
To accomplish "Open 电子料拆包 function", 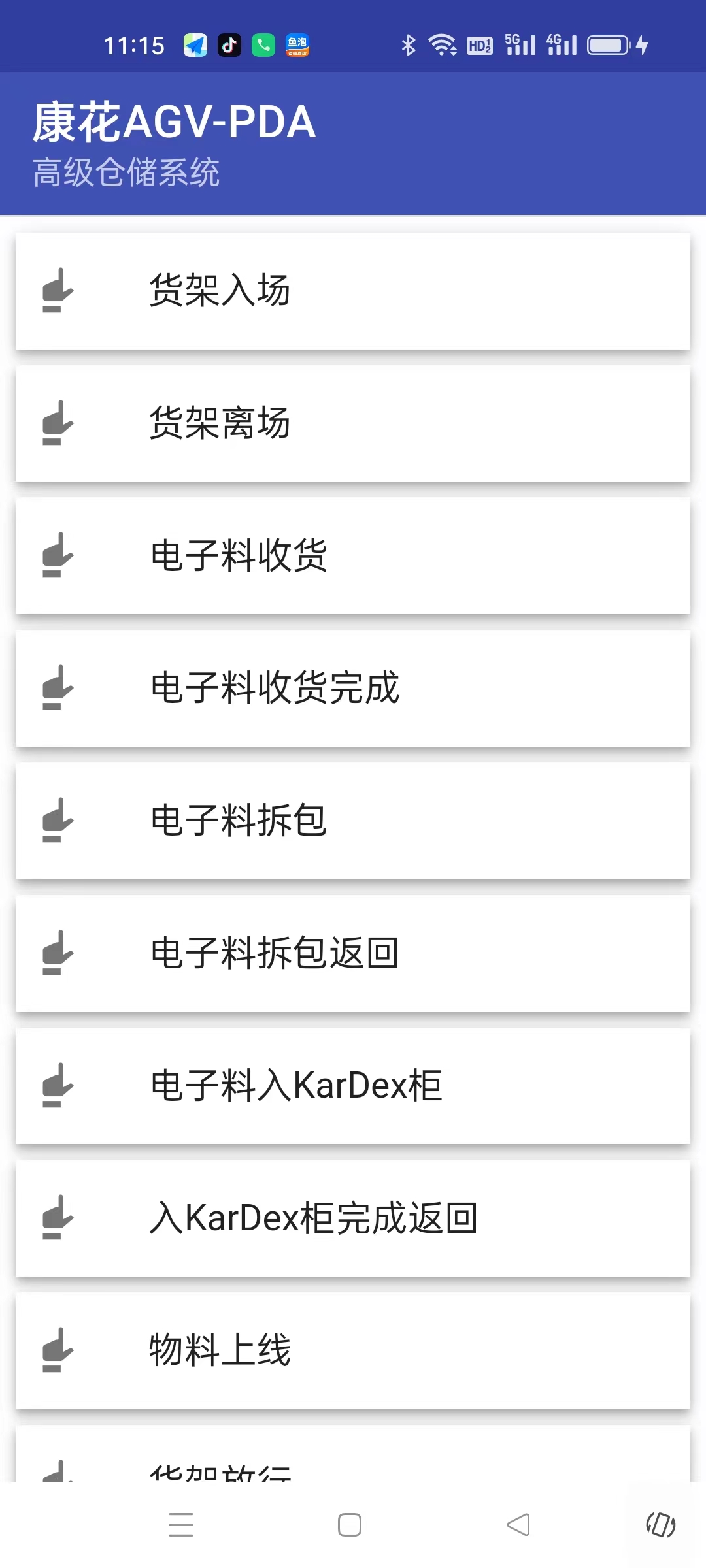I will (353, 821).
